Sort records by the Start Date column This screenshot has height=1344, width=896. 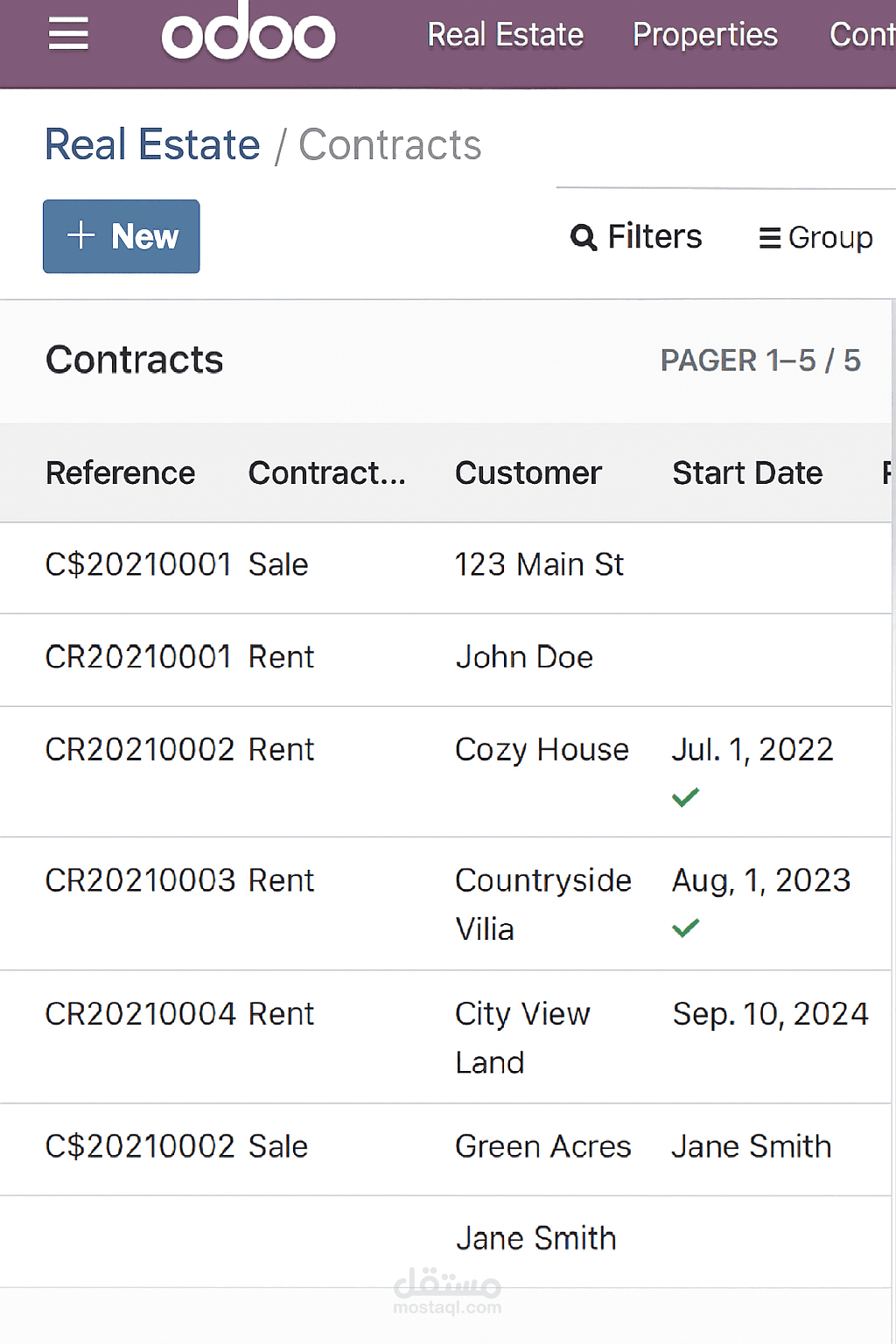point(747,472)
